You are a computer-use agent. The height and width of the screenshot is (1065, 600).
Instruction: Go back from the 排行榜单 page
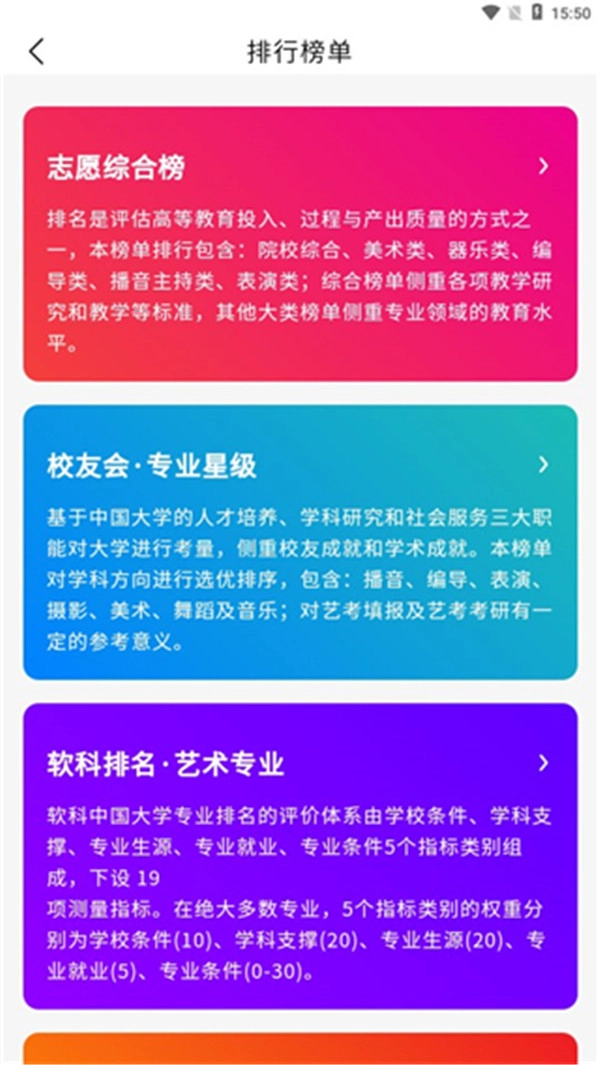point(37,52)
